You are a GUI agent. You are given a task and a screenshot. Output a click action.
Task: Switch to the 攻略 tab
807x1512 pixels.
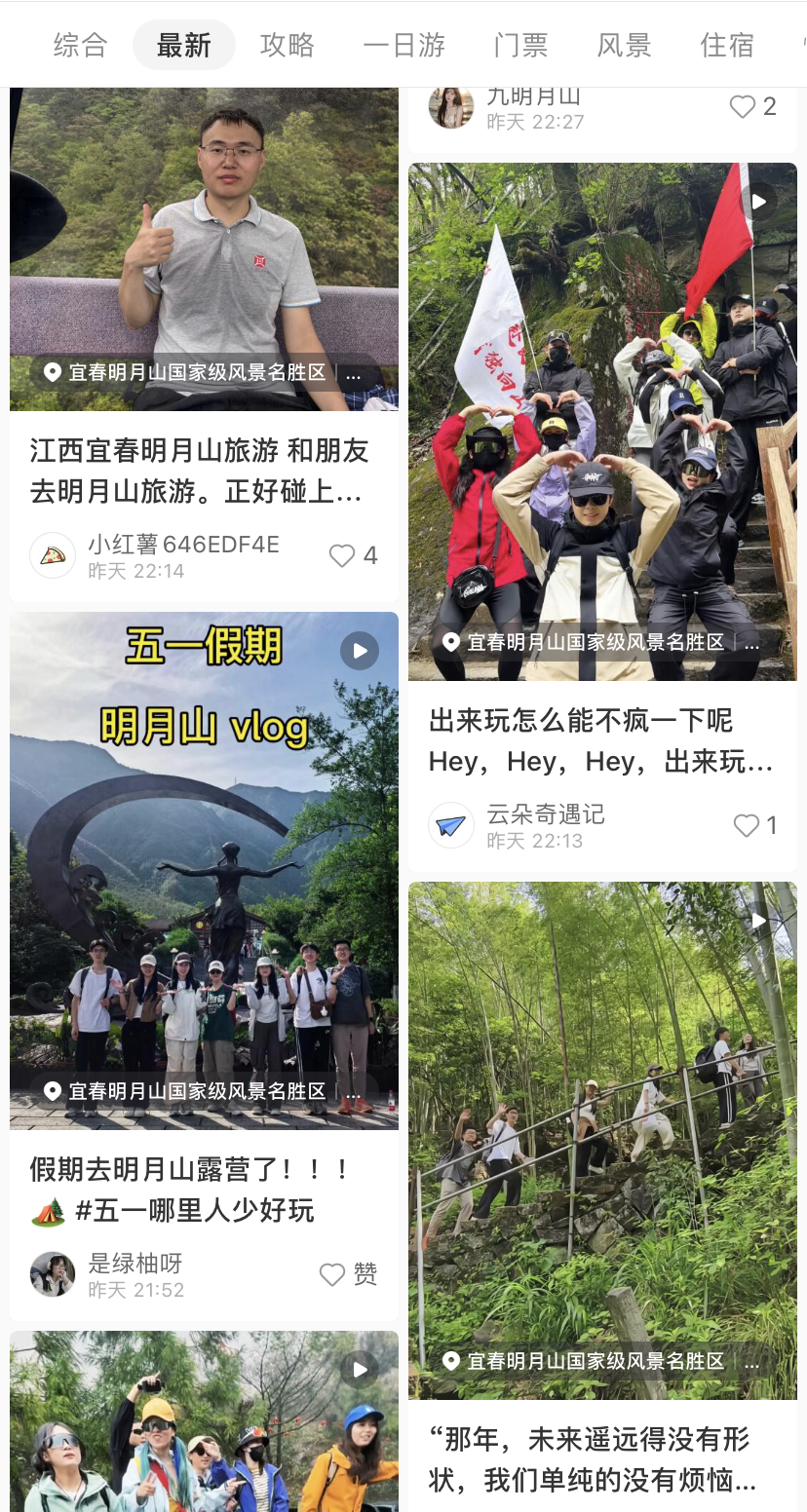(x=288, y=45)
